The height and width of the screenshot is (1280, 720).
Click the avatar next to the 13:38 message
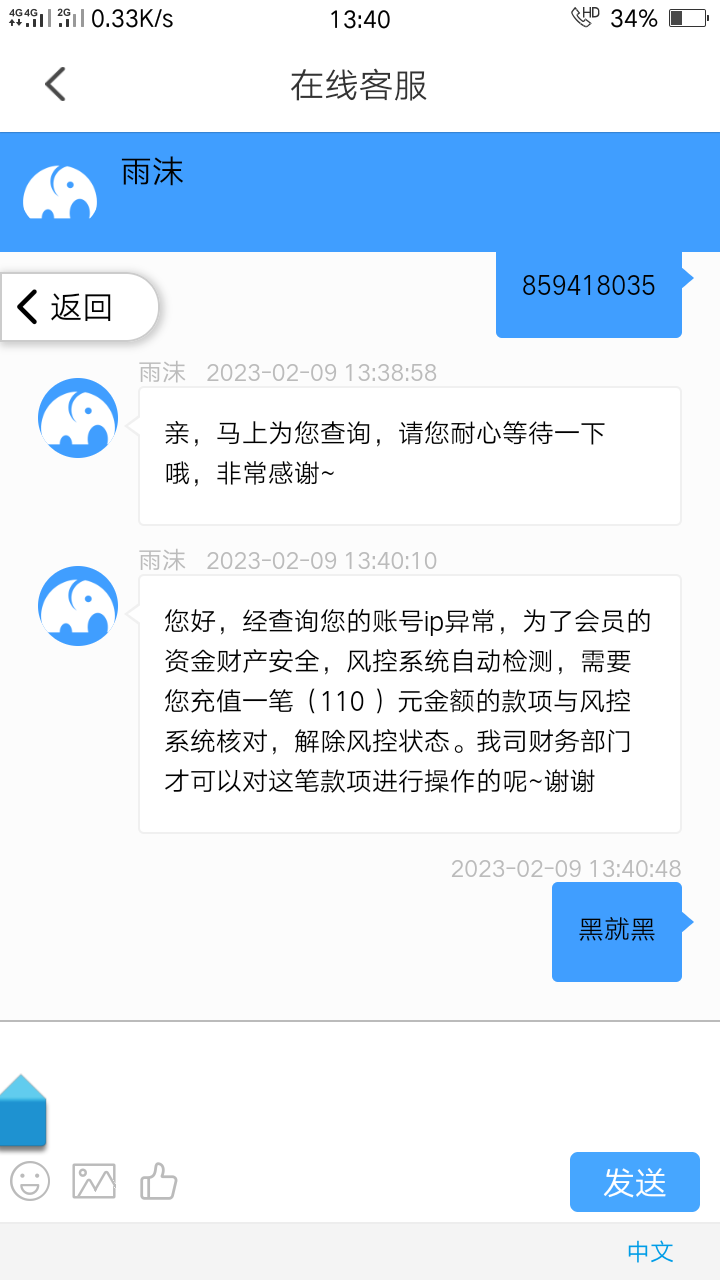pos(77,417)
